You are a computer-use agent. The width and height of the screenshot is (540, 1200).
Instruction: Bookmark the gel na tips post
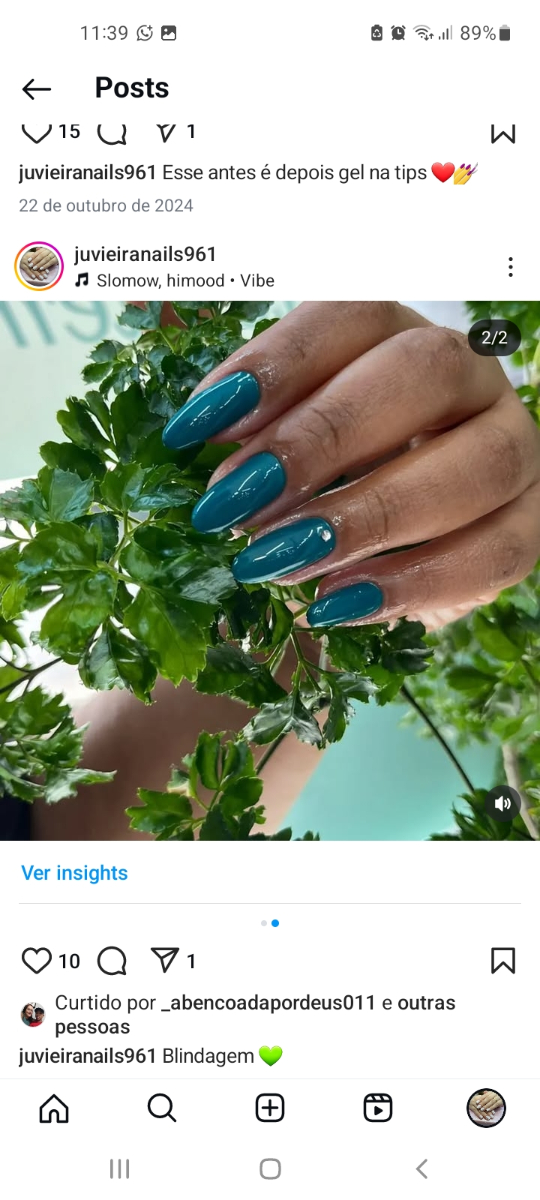503,133
